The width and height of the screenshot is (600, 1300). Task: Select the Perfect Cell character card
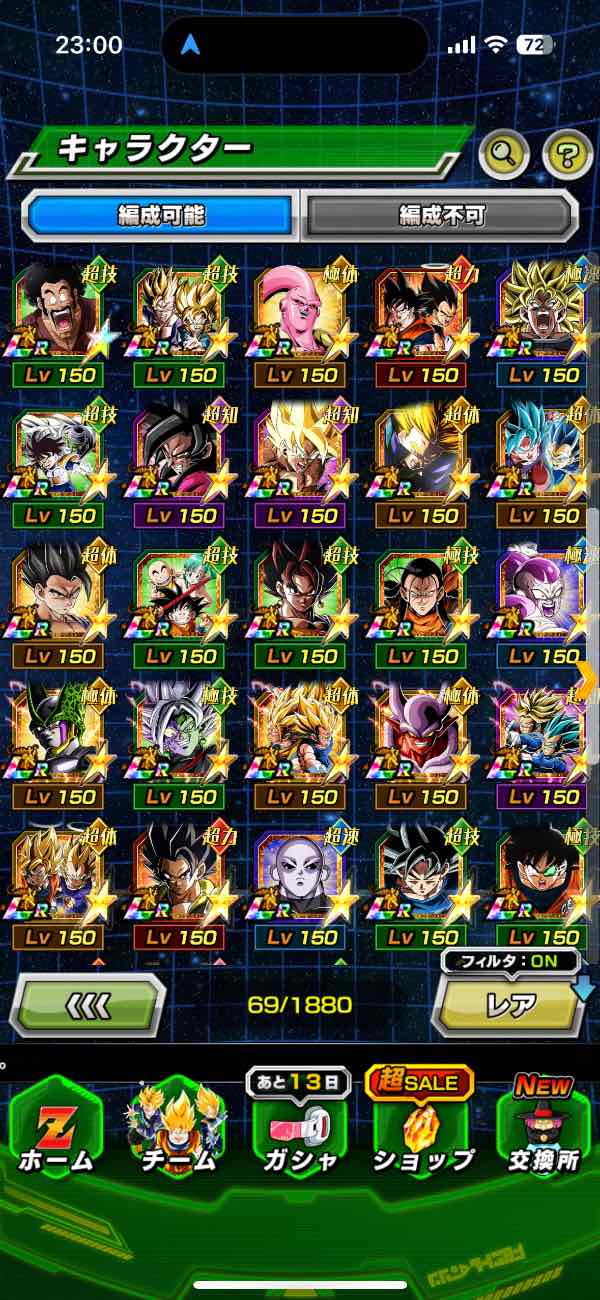coord(62,742)
